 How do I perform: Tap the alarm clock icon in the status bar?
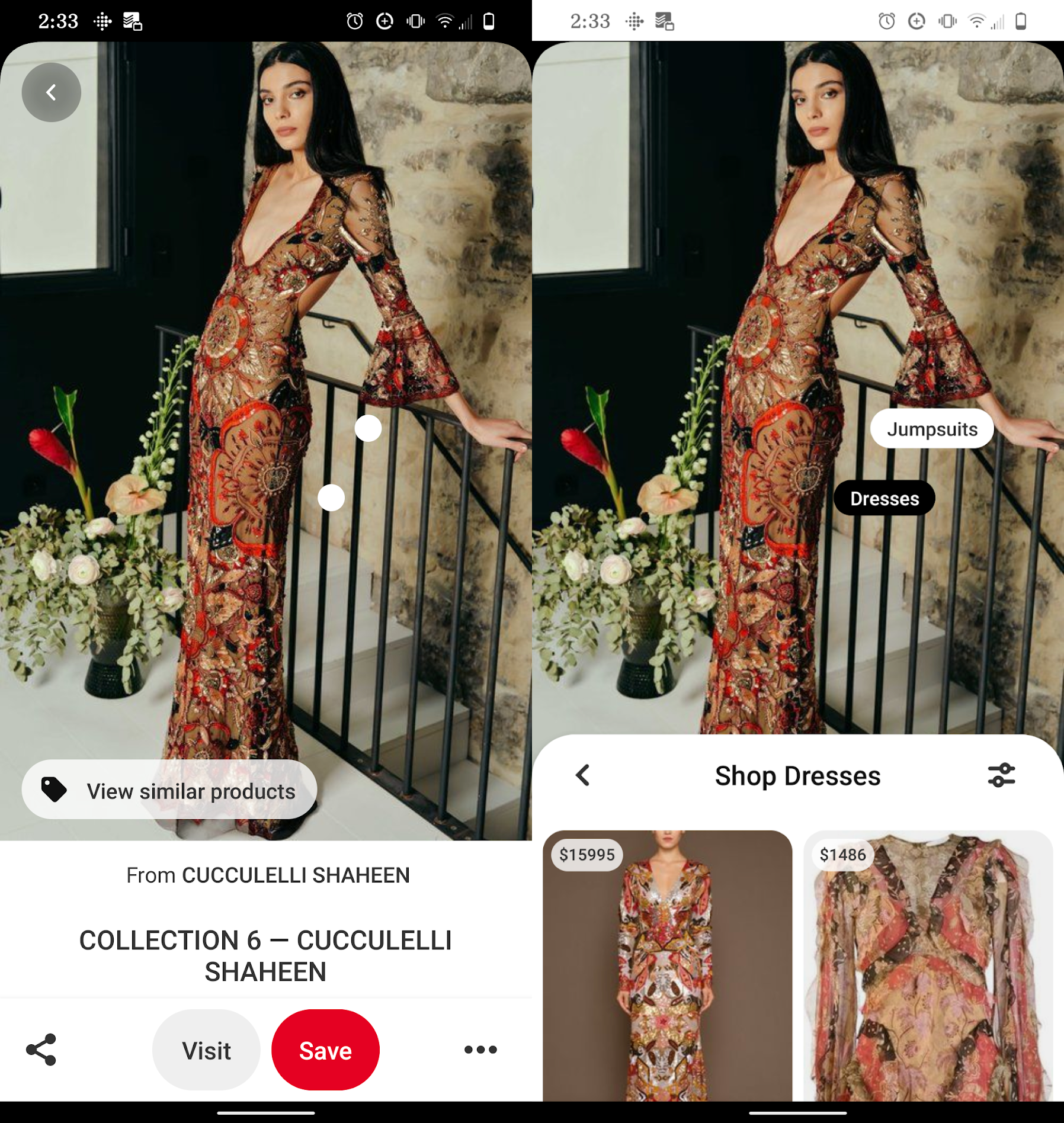[x=354, y=20]
